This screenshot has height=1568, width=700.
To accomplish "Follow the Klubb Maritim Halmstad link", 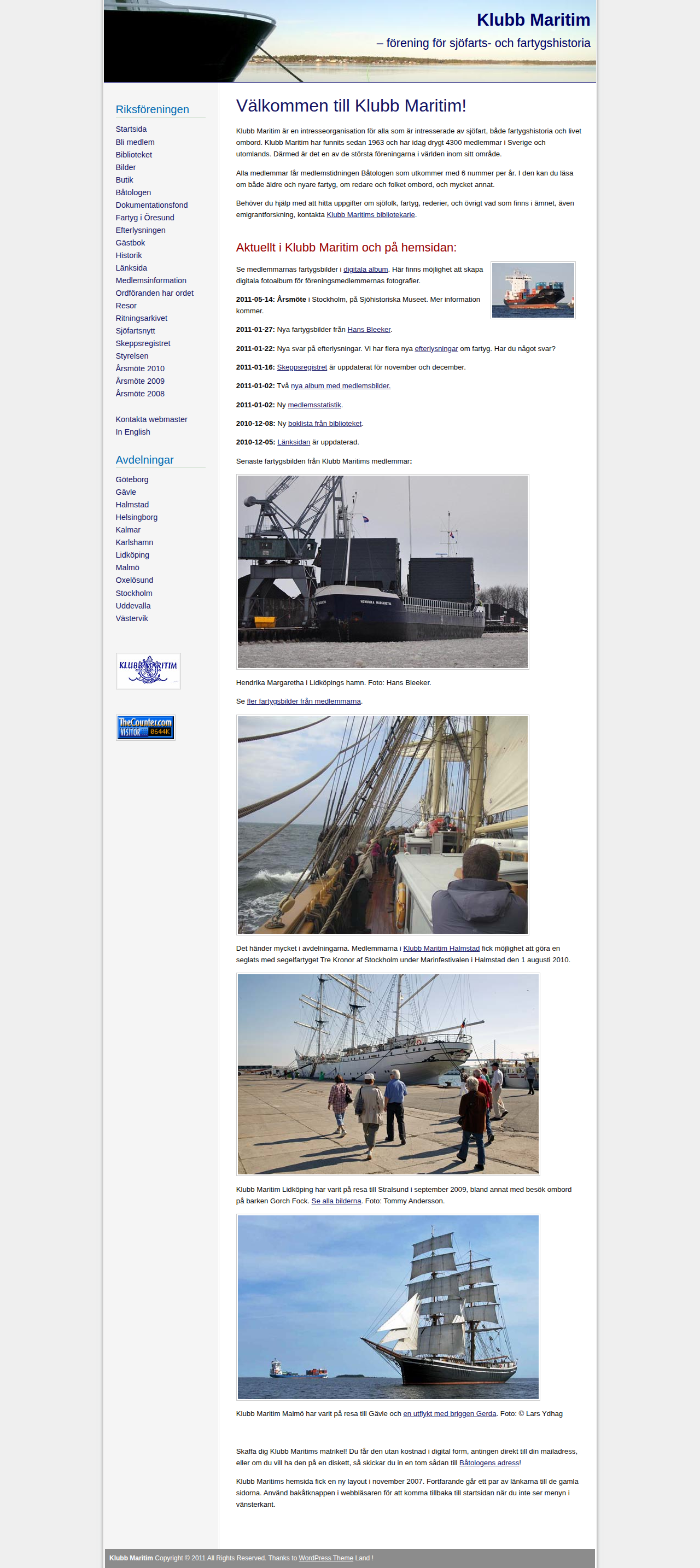I will coord(441,949).
